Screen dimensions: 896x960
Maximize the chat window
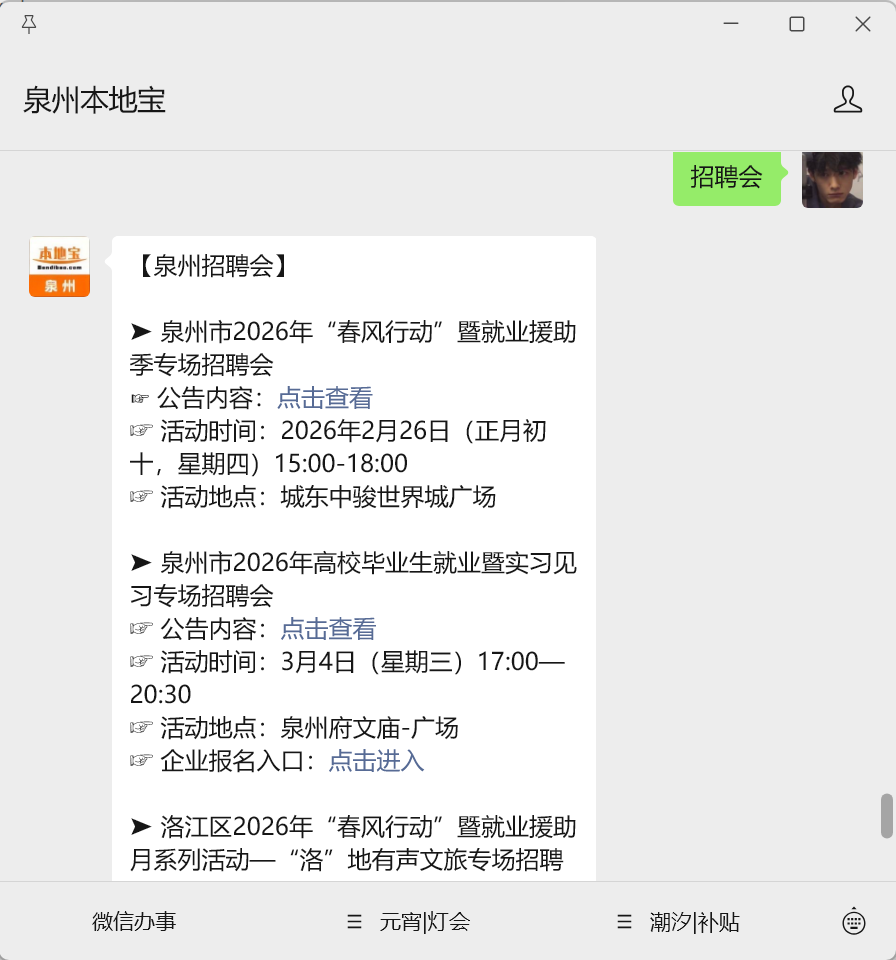coord(796,22)
